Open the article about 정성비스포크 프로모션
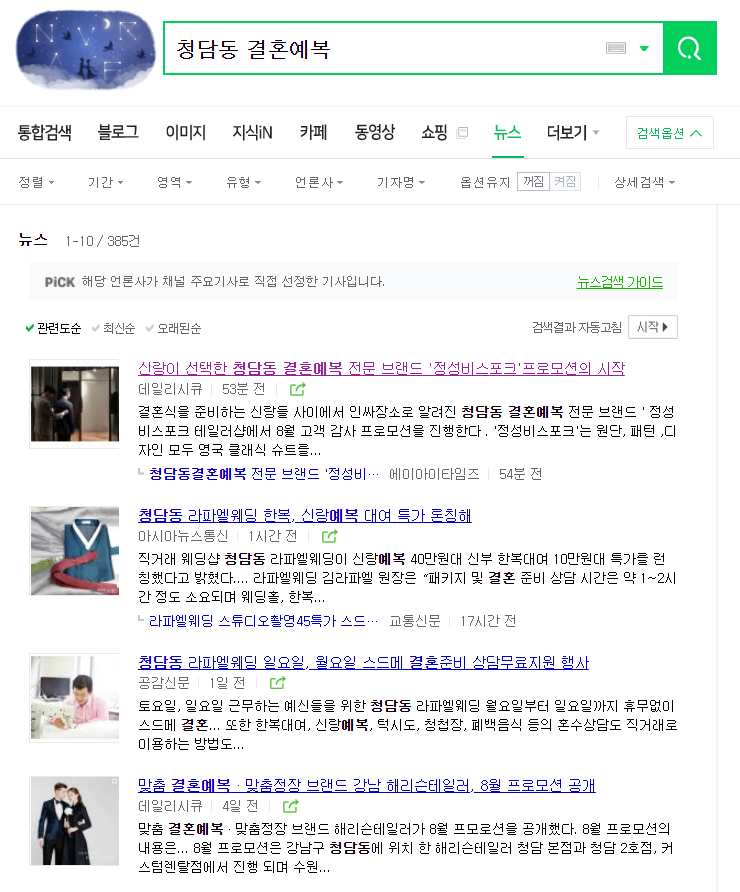The height and width of the screenshot is (892, 740). point(381,368)
